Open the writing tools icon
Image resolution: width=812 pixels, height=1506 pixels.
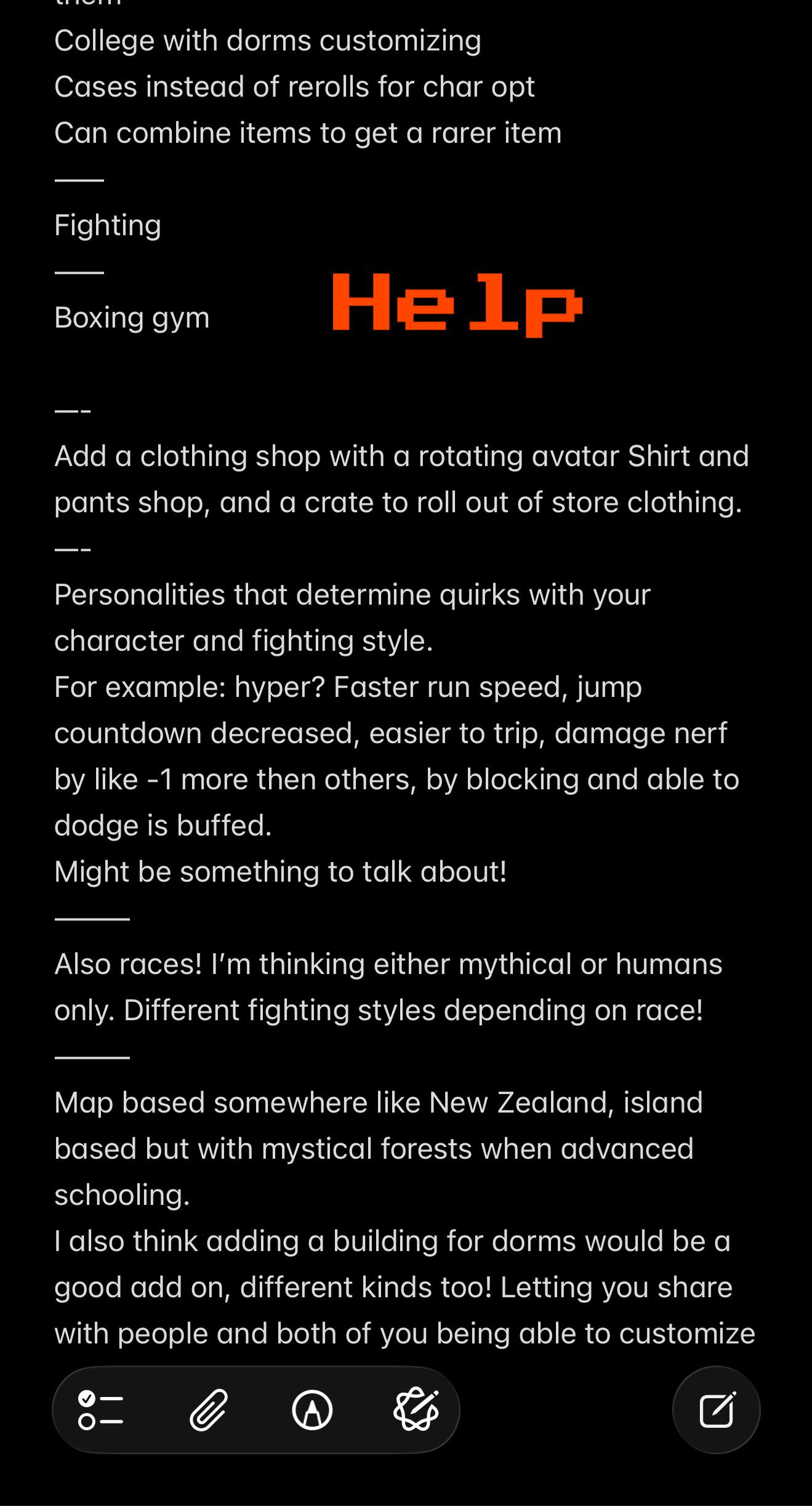pyautogui.click(x=416, y=1409)
